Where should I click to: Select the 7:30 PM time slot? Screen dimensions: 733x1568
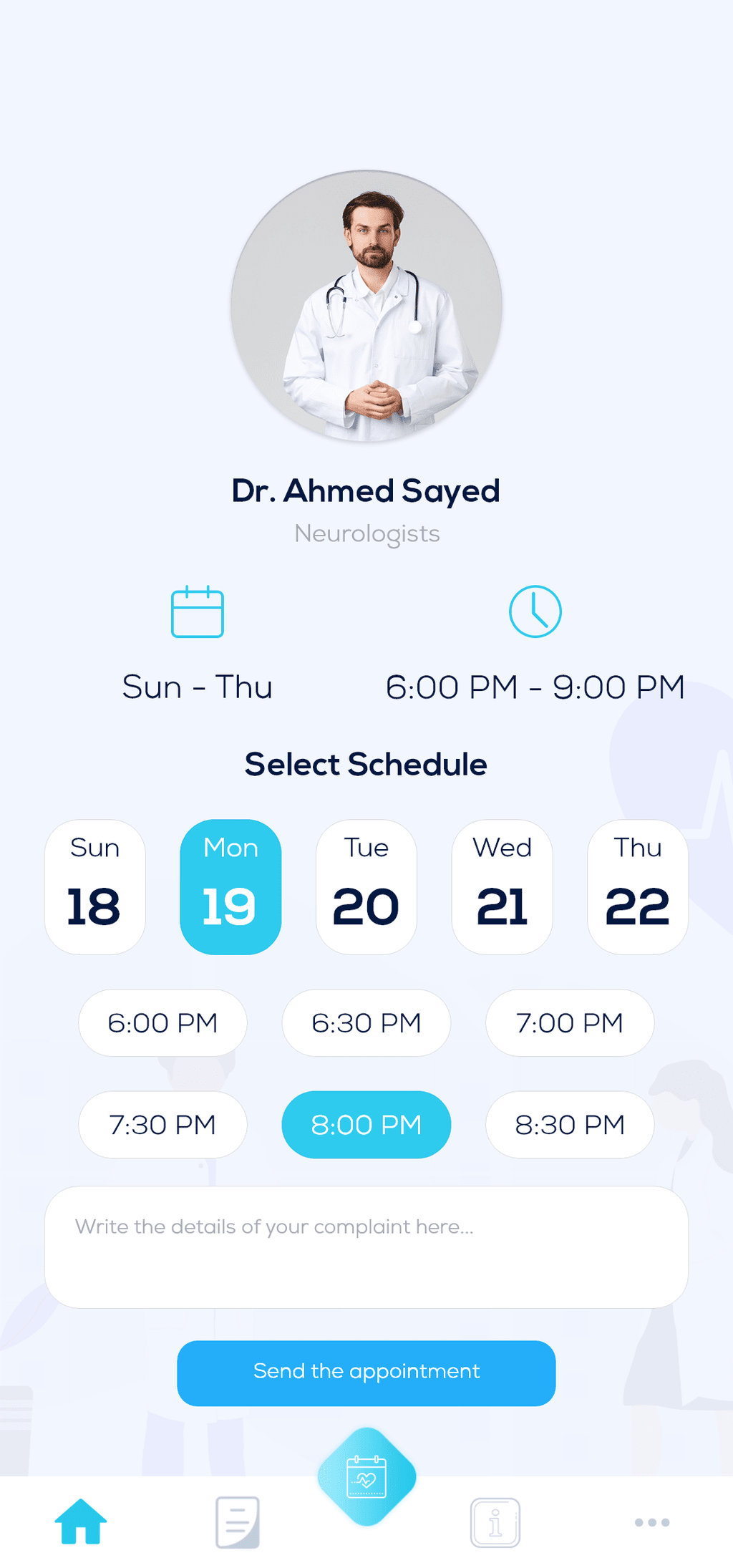[162, 1124]
